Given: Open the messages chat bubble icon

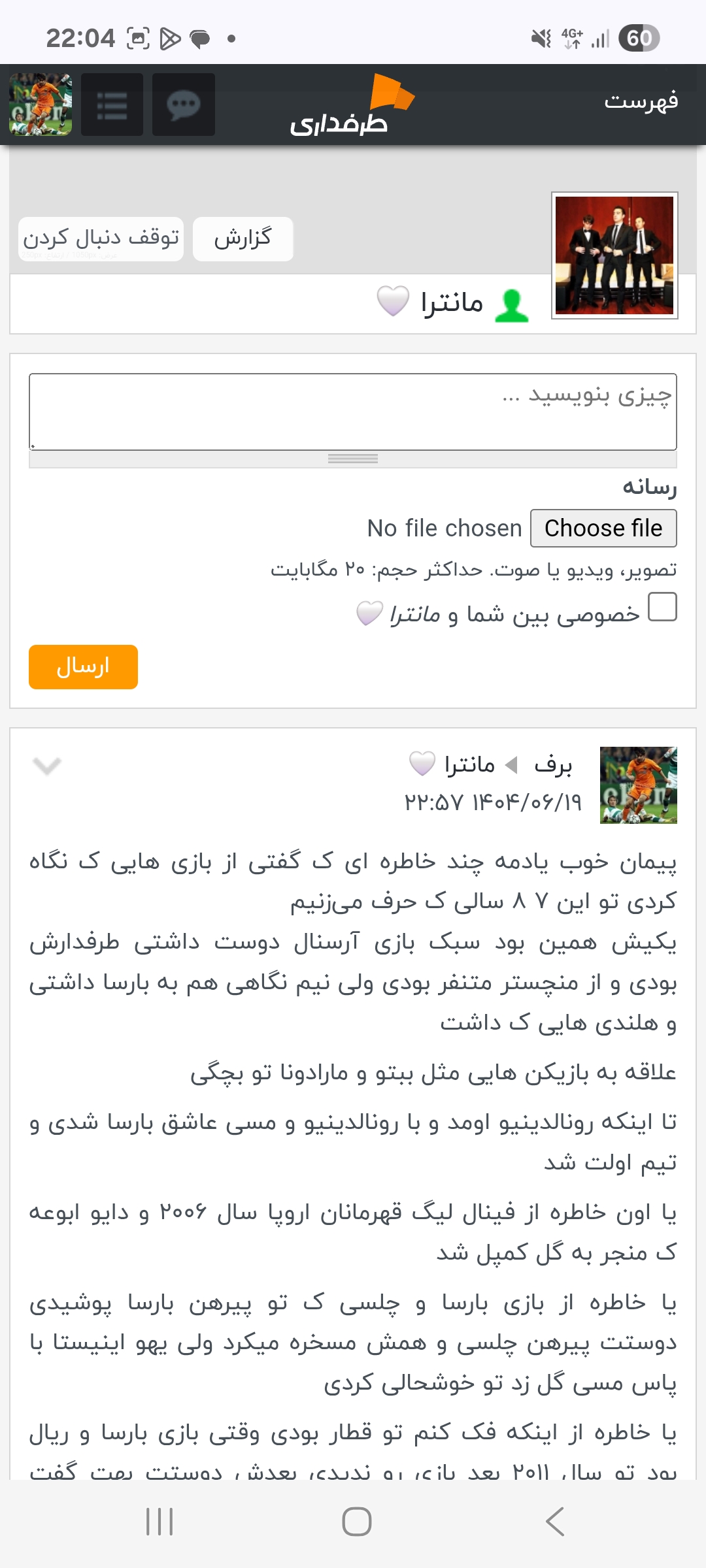Looking at the screenshot, I should pyautogui.click(x=184, y=105).
